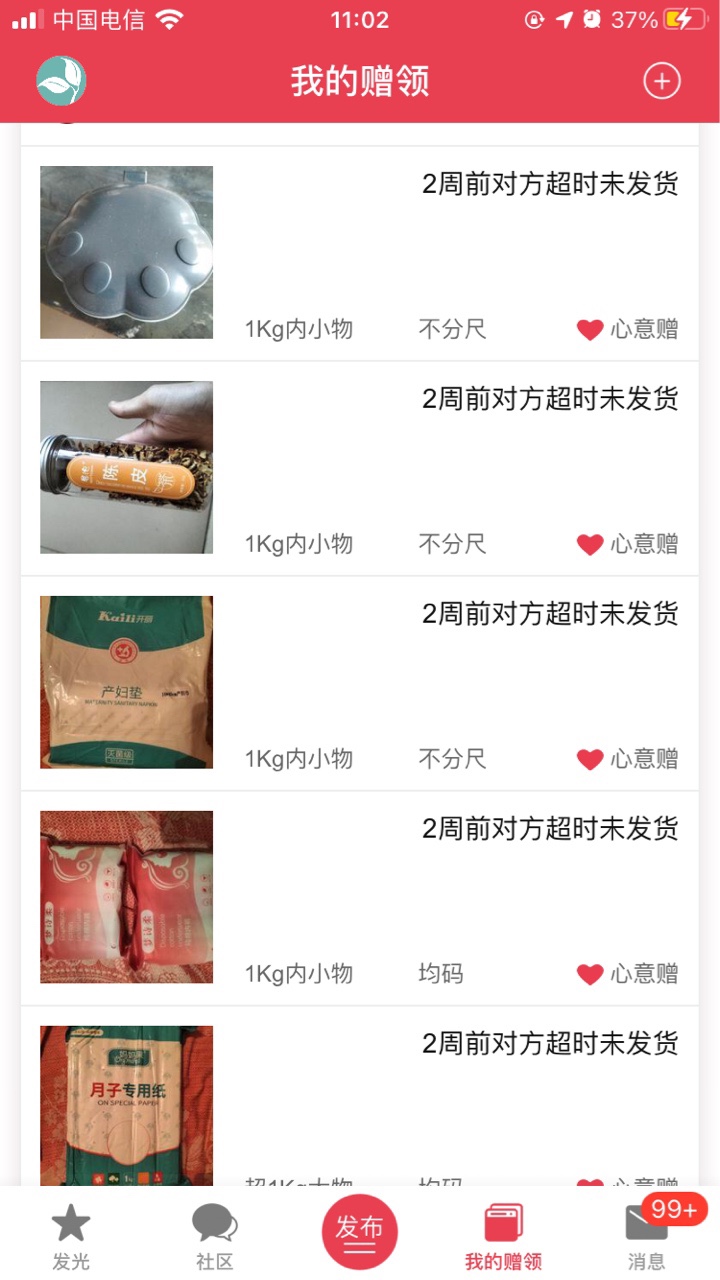View the Kaili 产妇垫 item
Screen dimensions: 720x1280
(127, 682)
